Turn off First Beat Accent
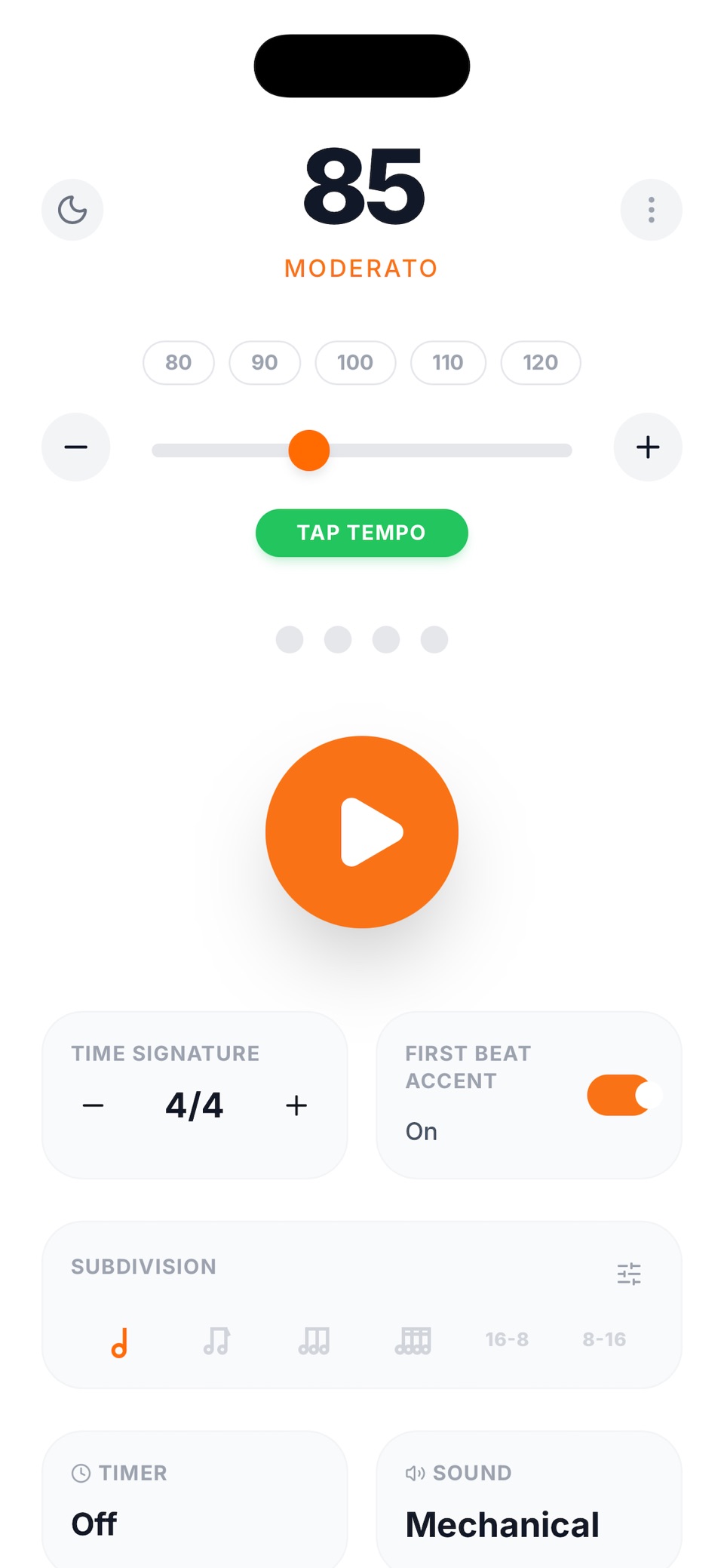The image size is (724, 1568). click(x=623, y=1095)
